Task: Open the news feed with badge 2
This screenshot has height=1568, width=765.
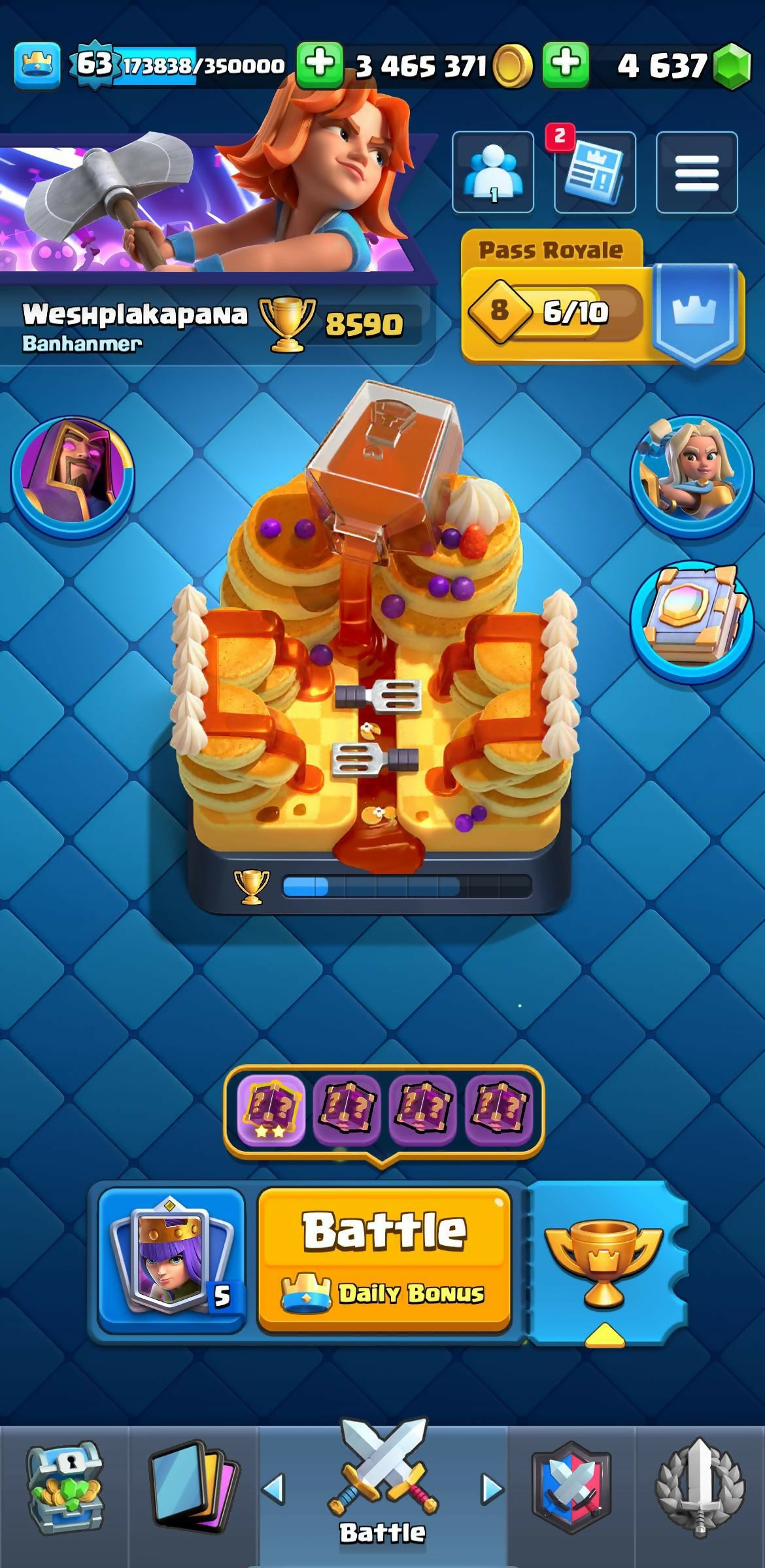Action: [594, 173]
